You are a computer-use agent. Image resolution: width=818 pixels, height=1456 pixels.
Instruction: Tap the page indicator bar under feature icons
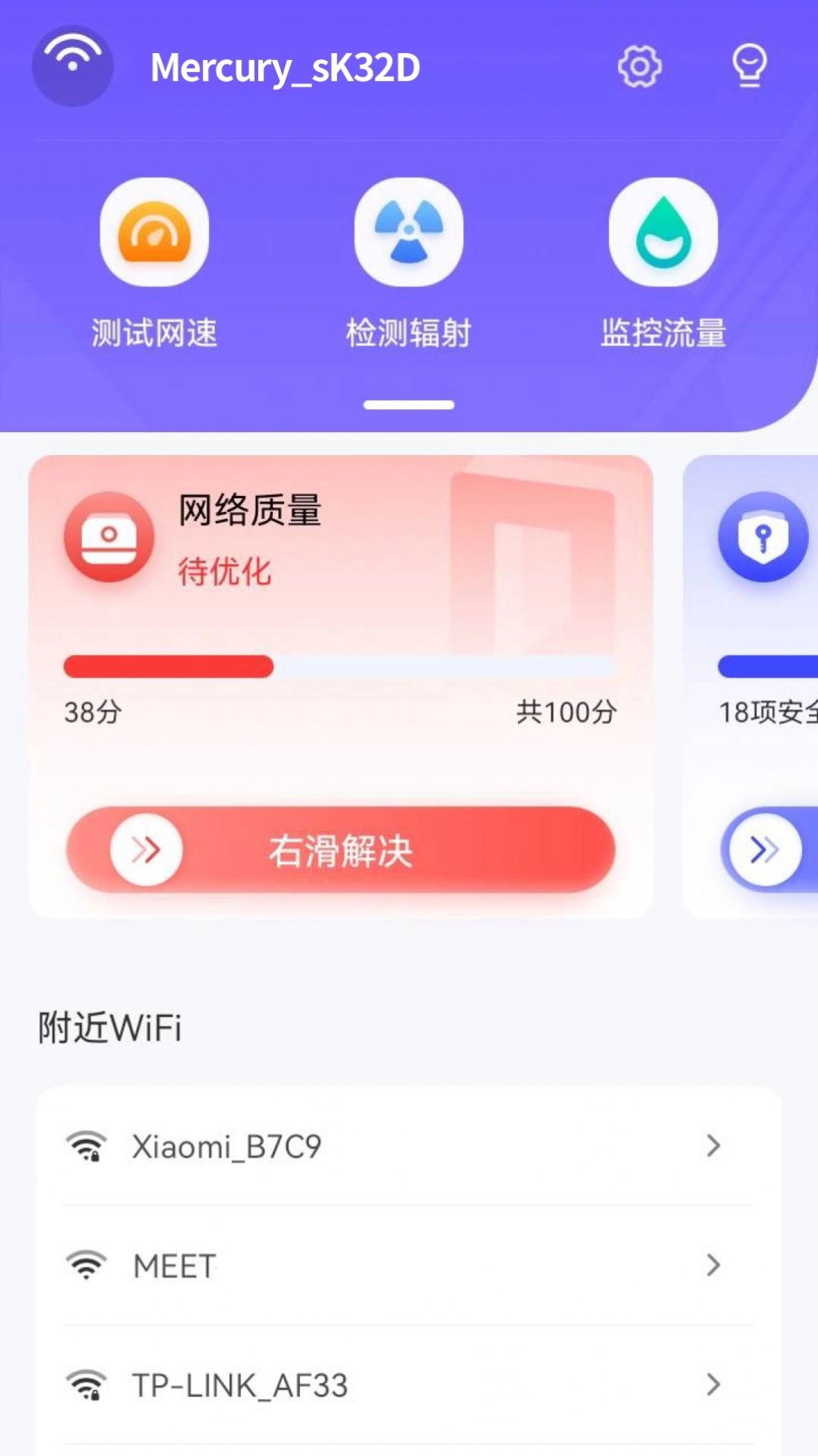click(x=409, y=404)
